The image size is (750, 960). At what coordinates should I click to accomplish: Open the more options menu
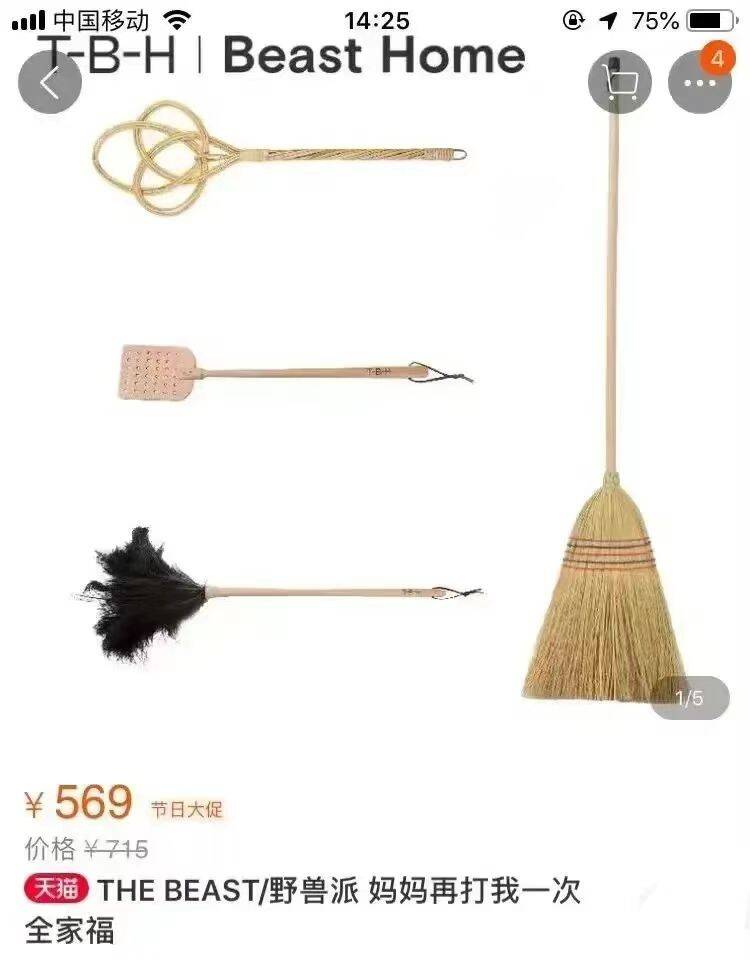(x=699, y=82)
